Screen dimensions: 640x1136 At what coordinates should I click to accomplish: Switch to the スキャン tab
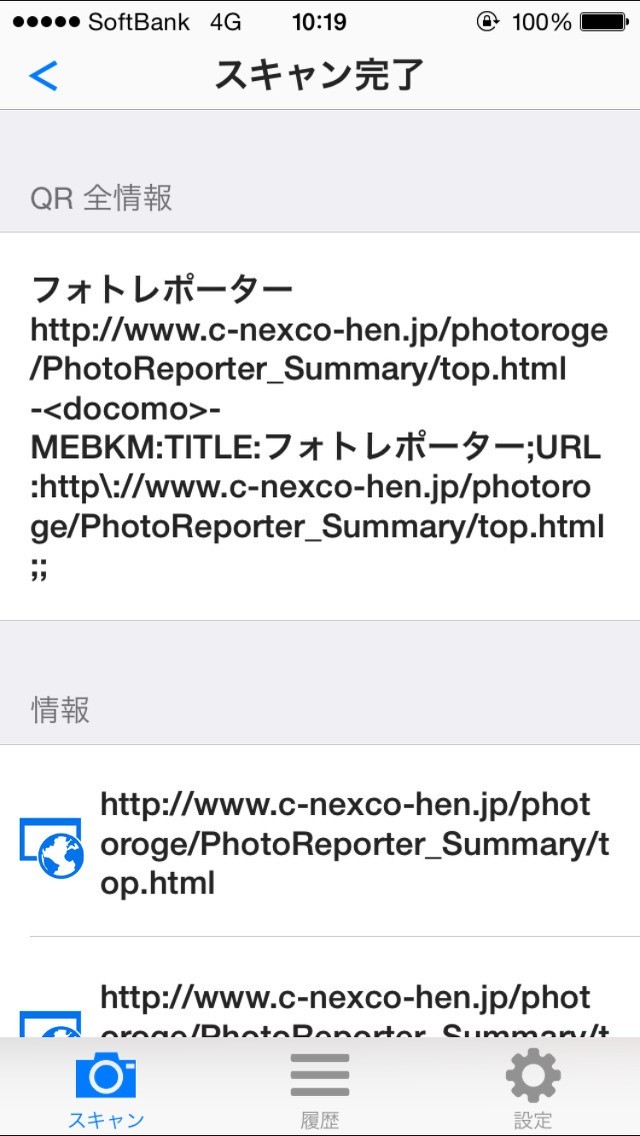coord(106,1090)
